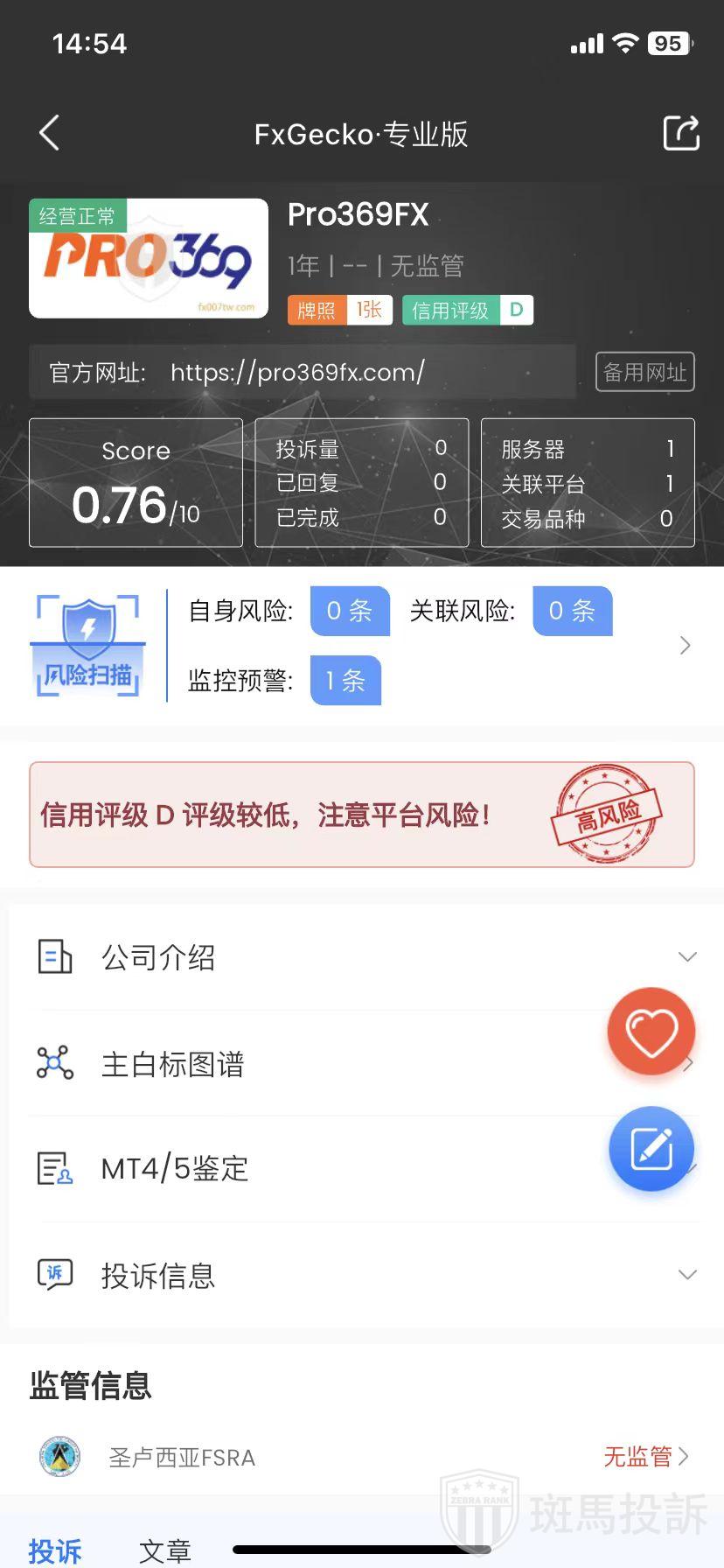Switch to the 投诉 tab

[x=55, y=1550]
